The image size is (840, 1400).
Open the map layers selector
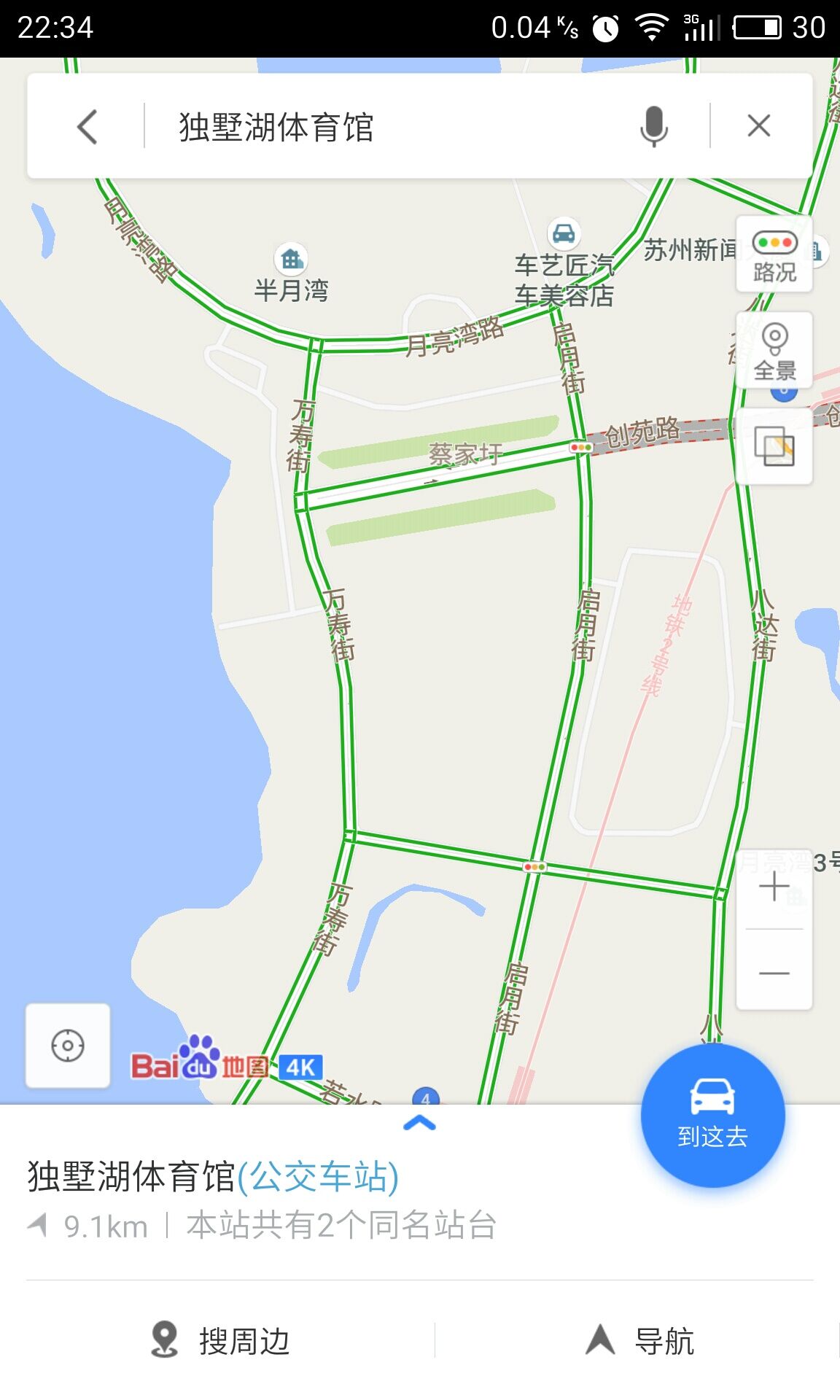774,446
